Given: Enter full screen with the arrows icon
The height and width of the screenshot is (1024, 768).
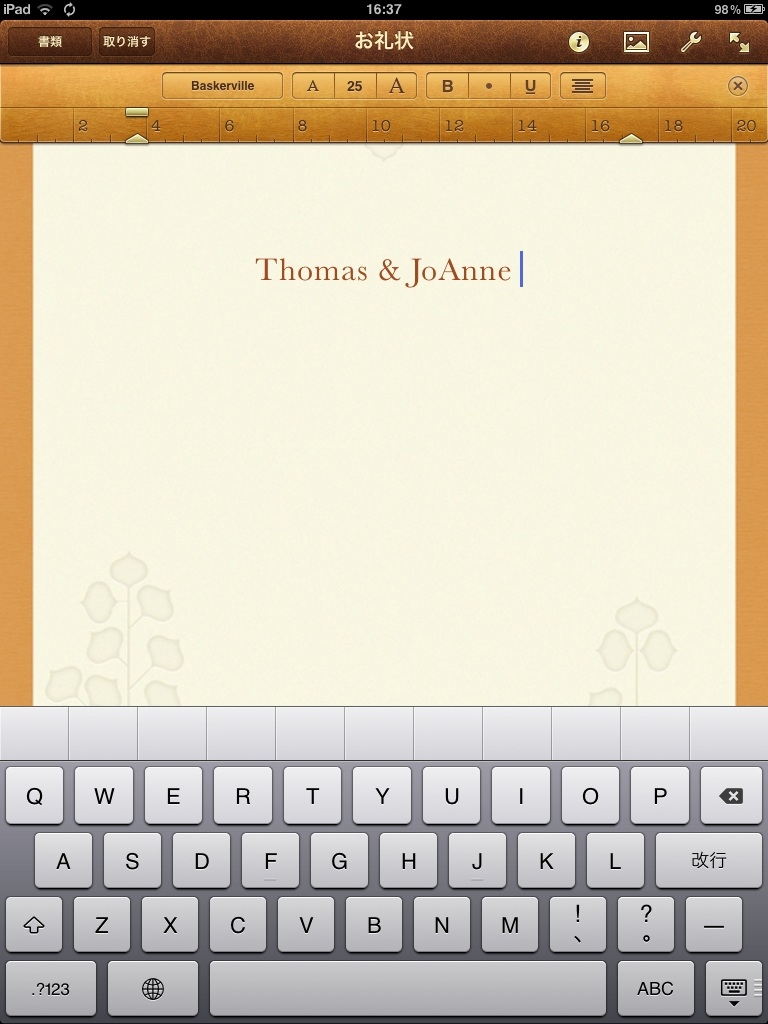Looking at the screenshot, I should click(x=739, y=42).
